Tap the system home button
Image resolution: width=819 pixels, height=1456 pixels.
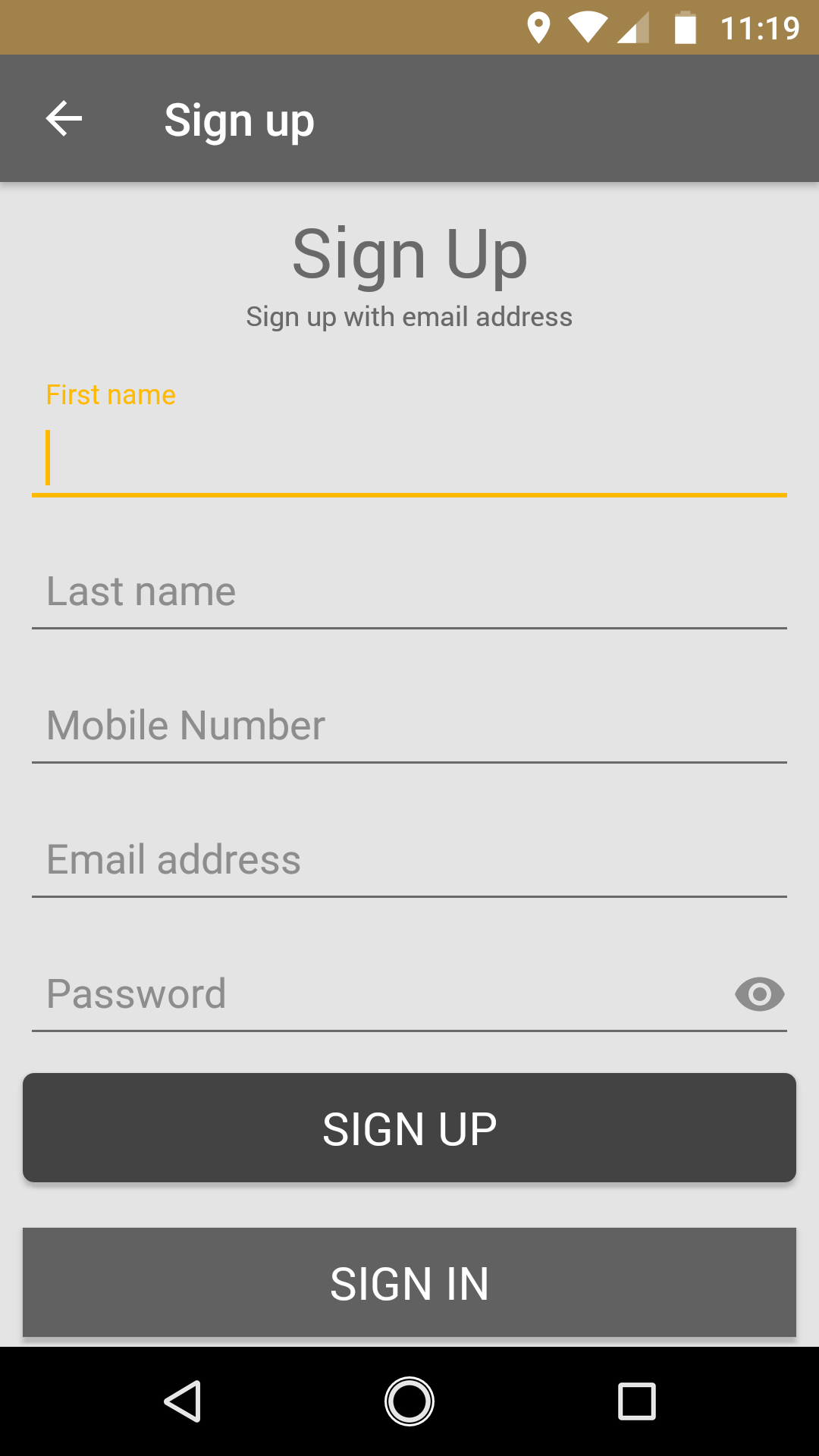pyautogui.click(x=409, y=1401)
